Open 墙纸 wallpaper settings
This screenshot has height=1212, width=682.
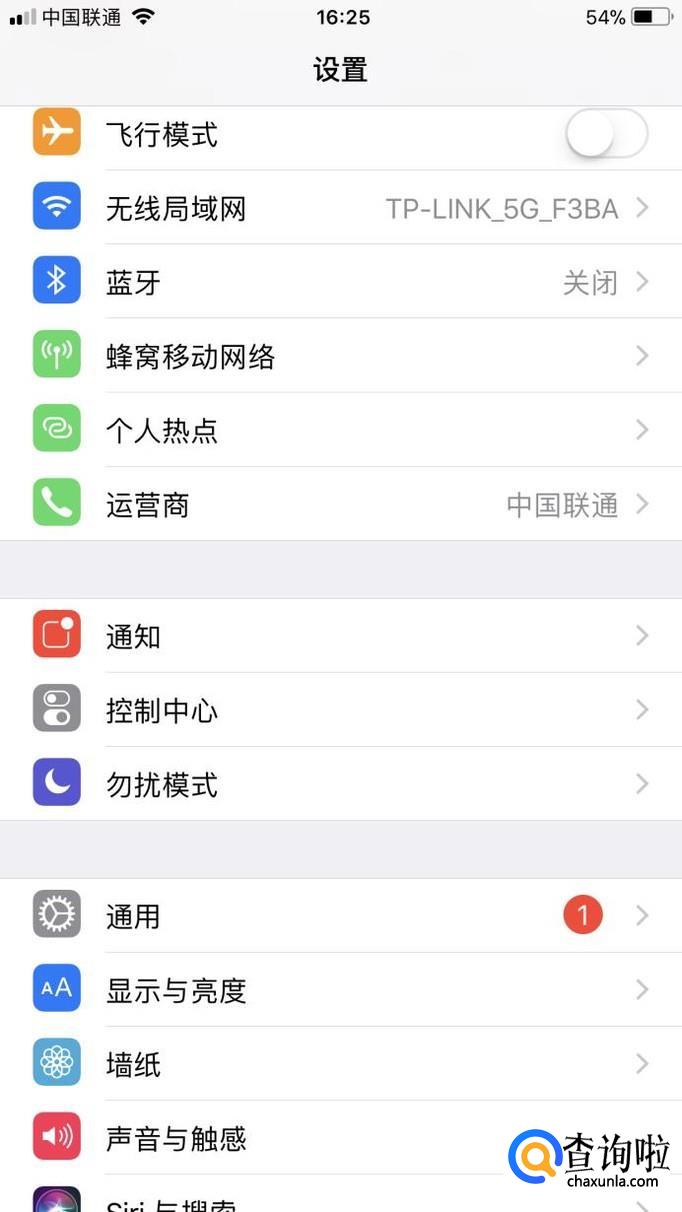340,1064
